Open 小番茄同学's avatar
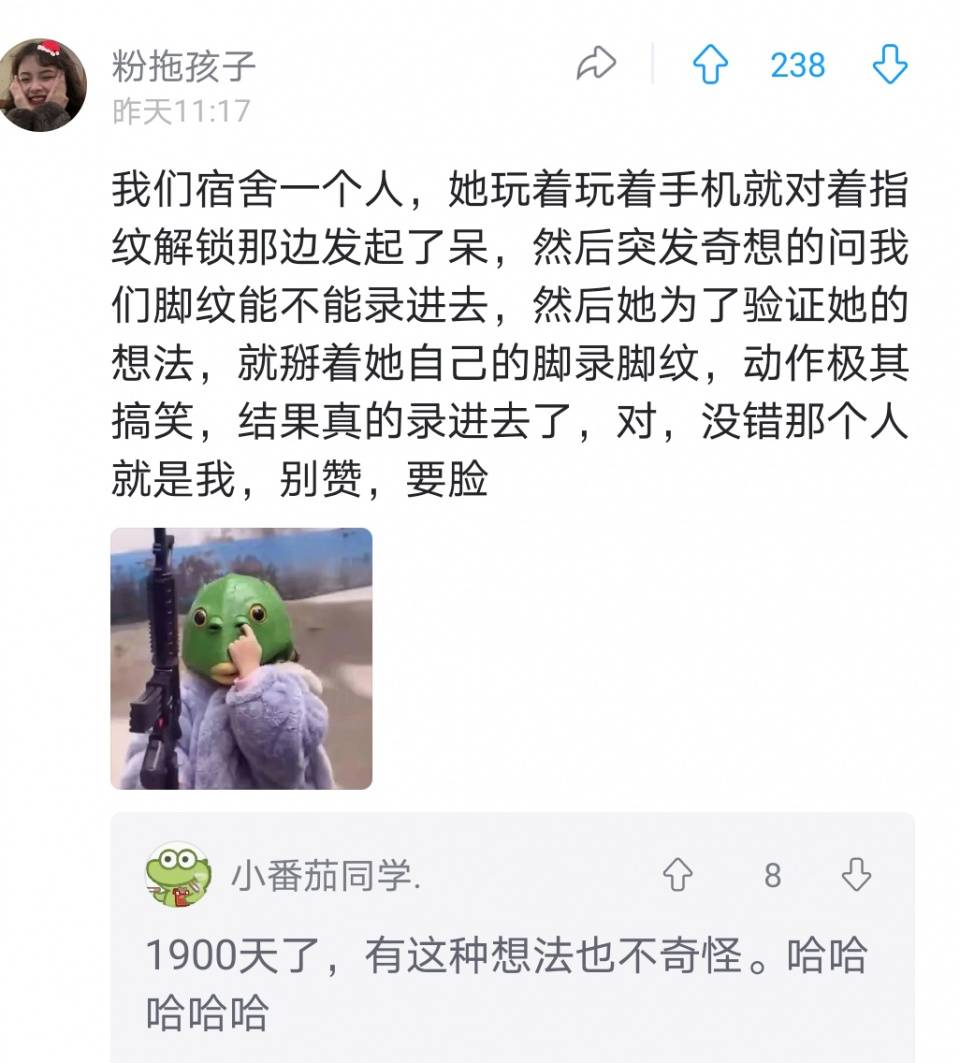Image resolution: width=960 pixels, height=1063 pixels. [x=179, y=874]
